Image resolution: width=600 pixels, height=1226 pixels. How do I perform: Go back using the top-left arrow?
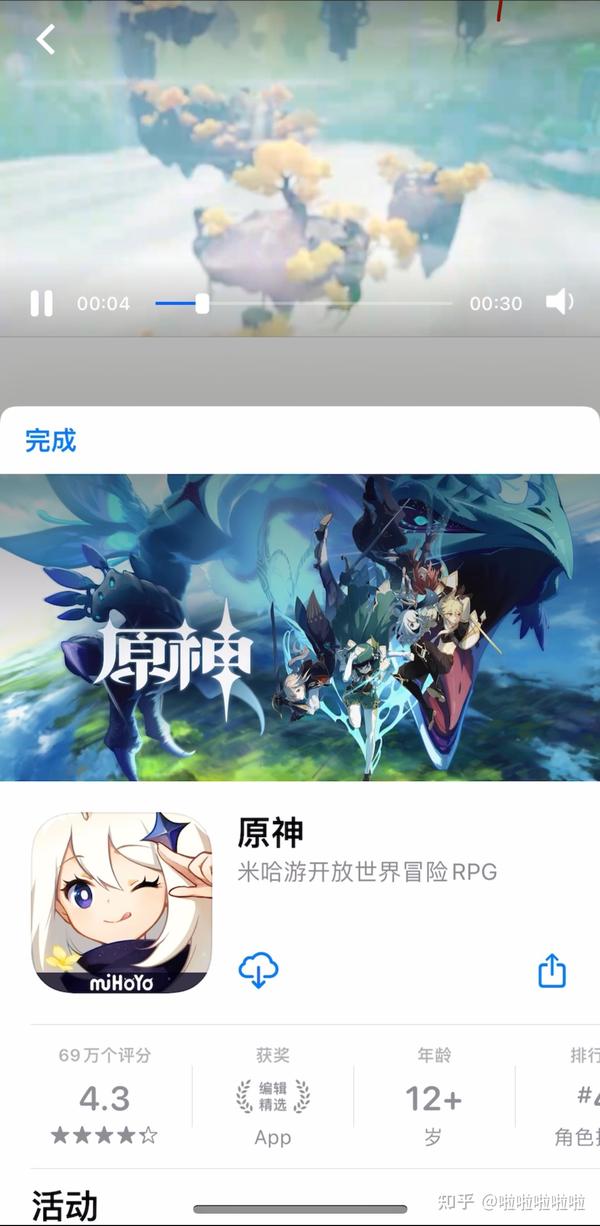(x=46, y=39)
